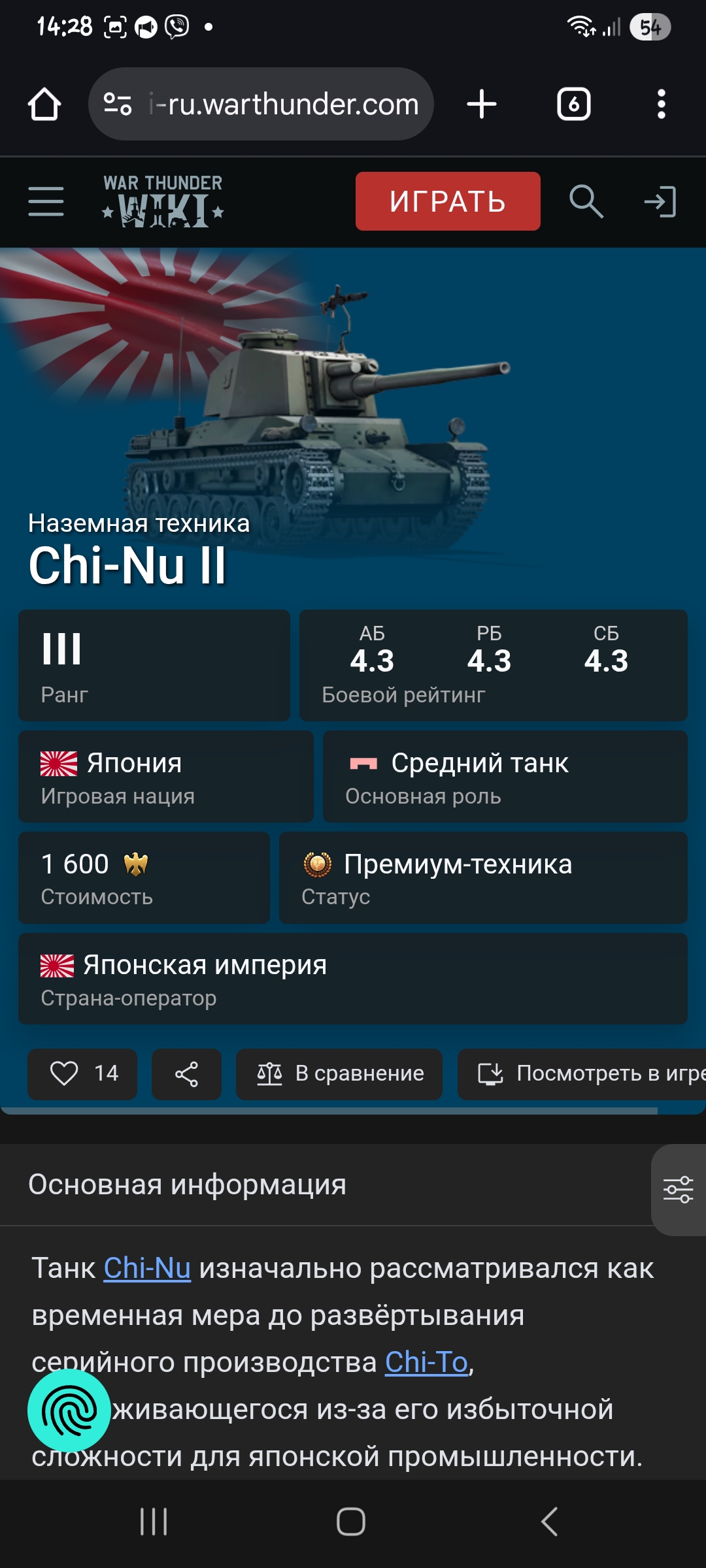Add the tank via В сравнение
Screen dimensions: 706x1568
(x=339, y=1073)
